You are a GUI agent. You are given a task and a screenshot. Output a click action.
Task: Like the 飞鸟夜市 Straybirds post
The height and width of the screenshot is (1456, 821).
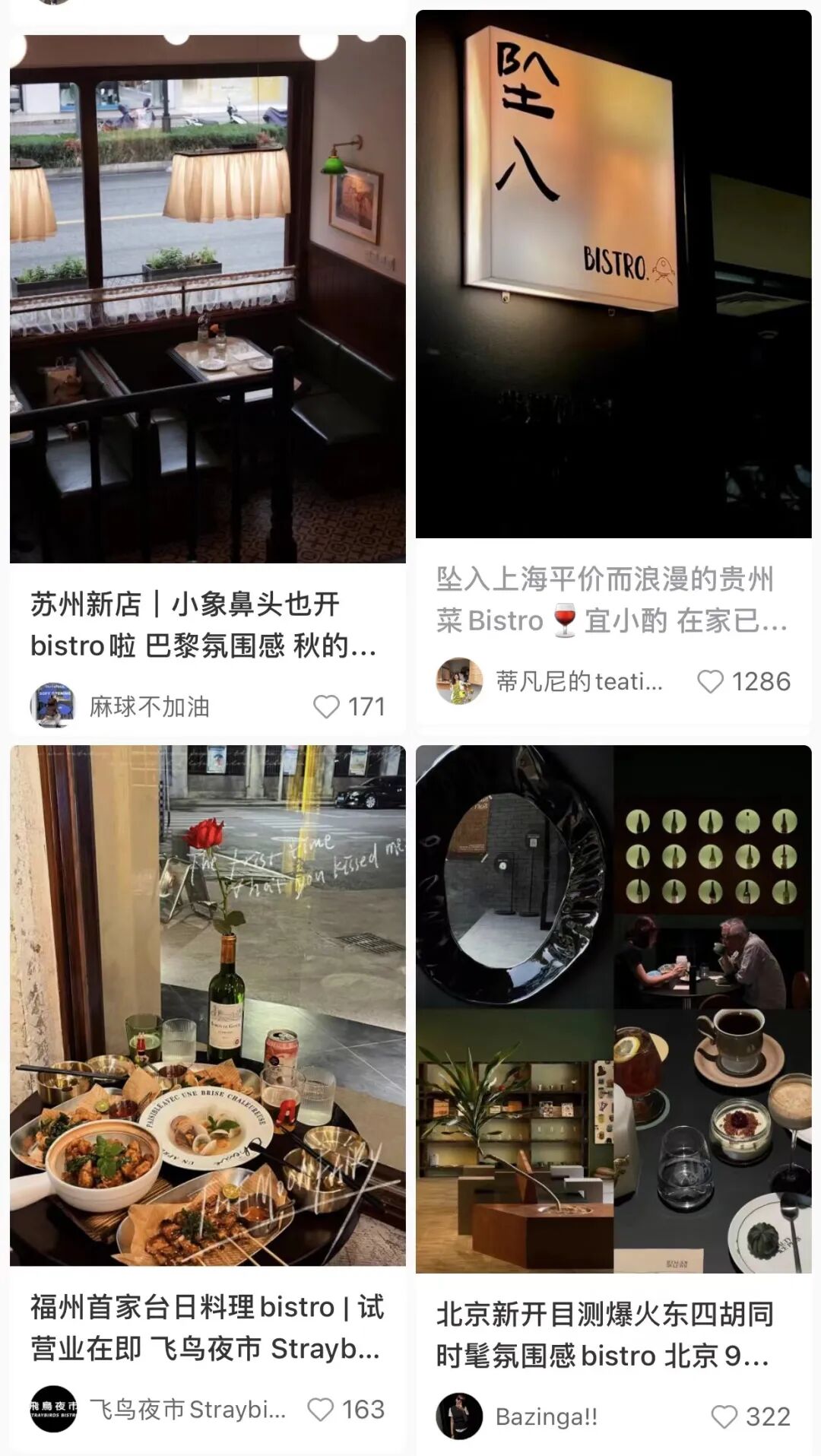(x=321, y=1409)
